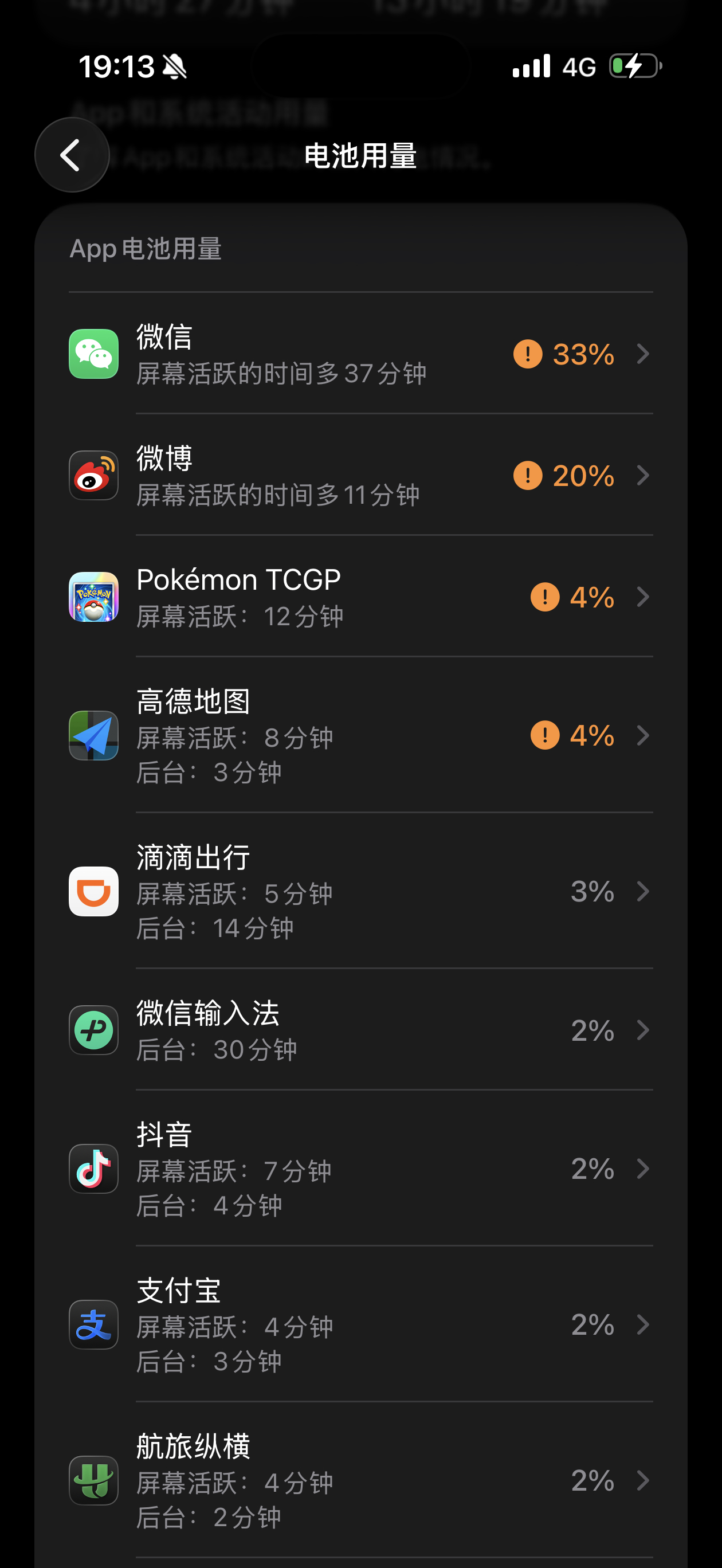The image size is (722, 1568).
Task: Open the 高德地图 battery usage row
Action: point(360,735)
